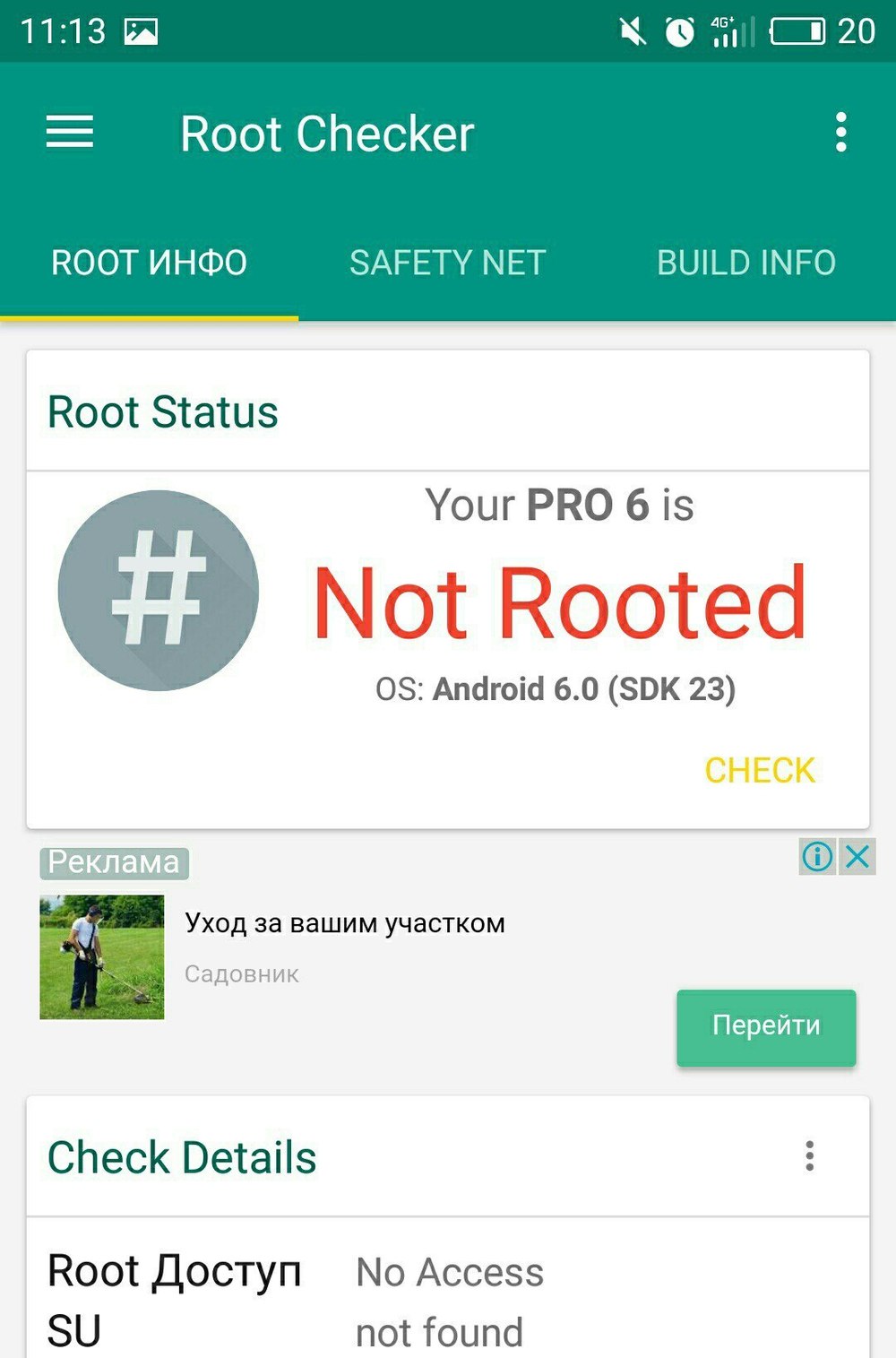Open the gardener ad thumbnail
Viewport: 896px width, 1358px height.
coord(102,957)
